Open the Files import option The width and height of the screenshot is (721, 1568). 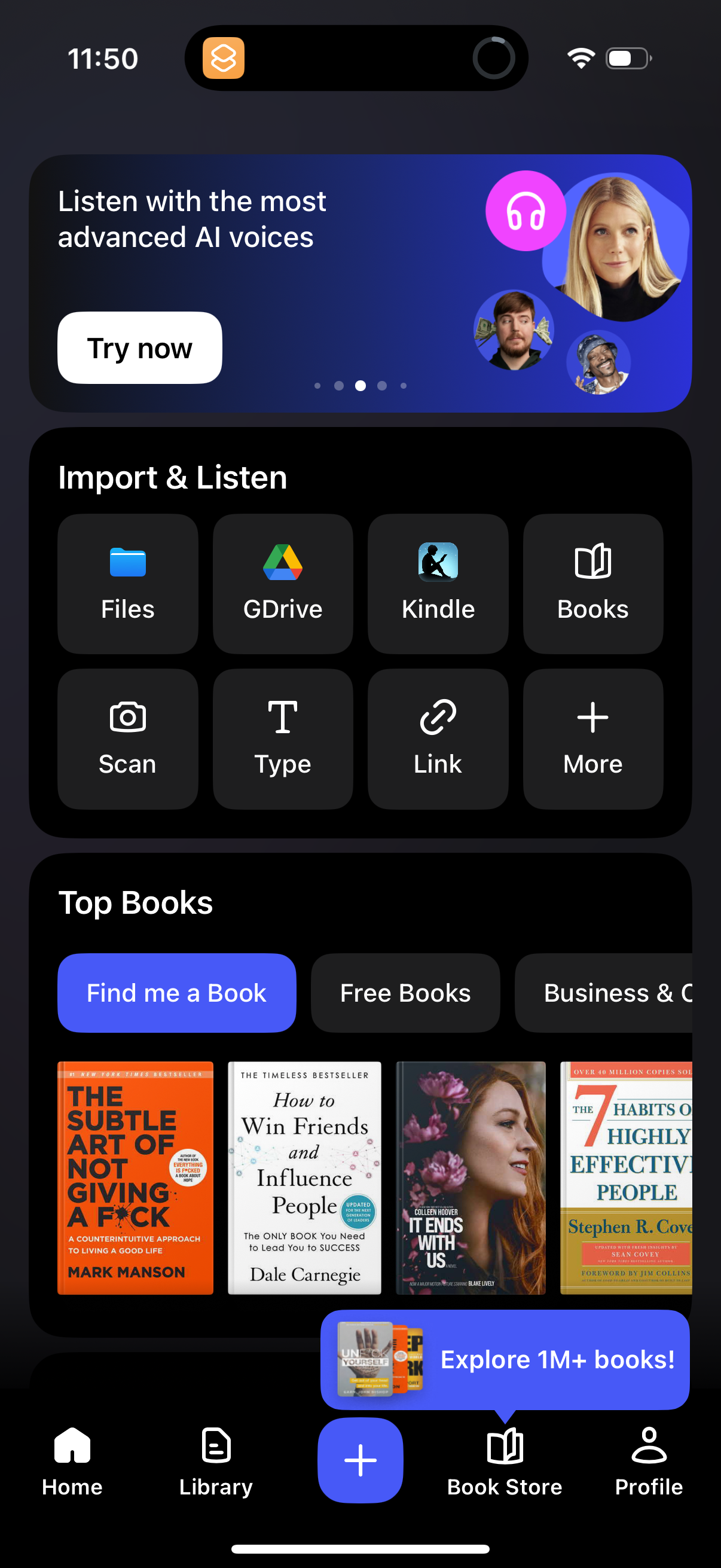[127, 583]
